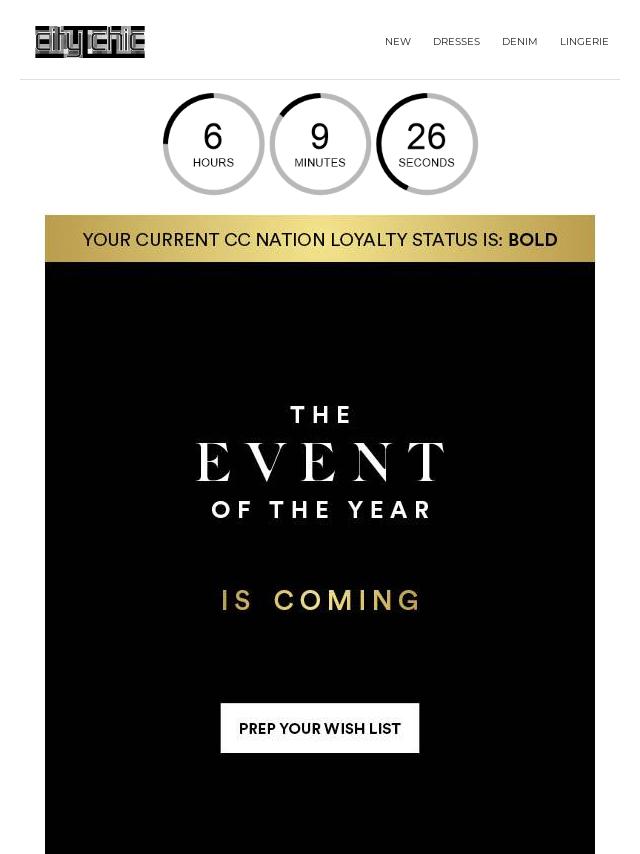Open the DENIM category
640x854 pixels.
[519, 42]
